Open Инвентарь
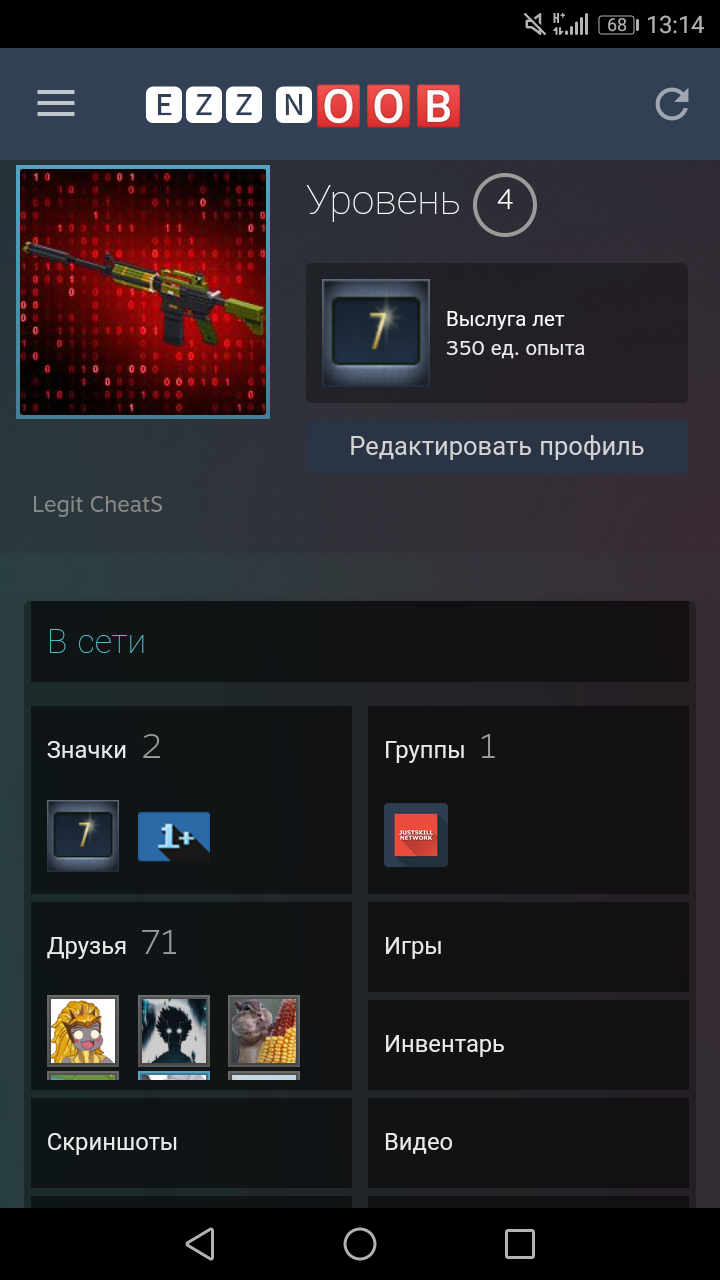 (x=528, y=1044)
